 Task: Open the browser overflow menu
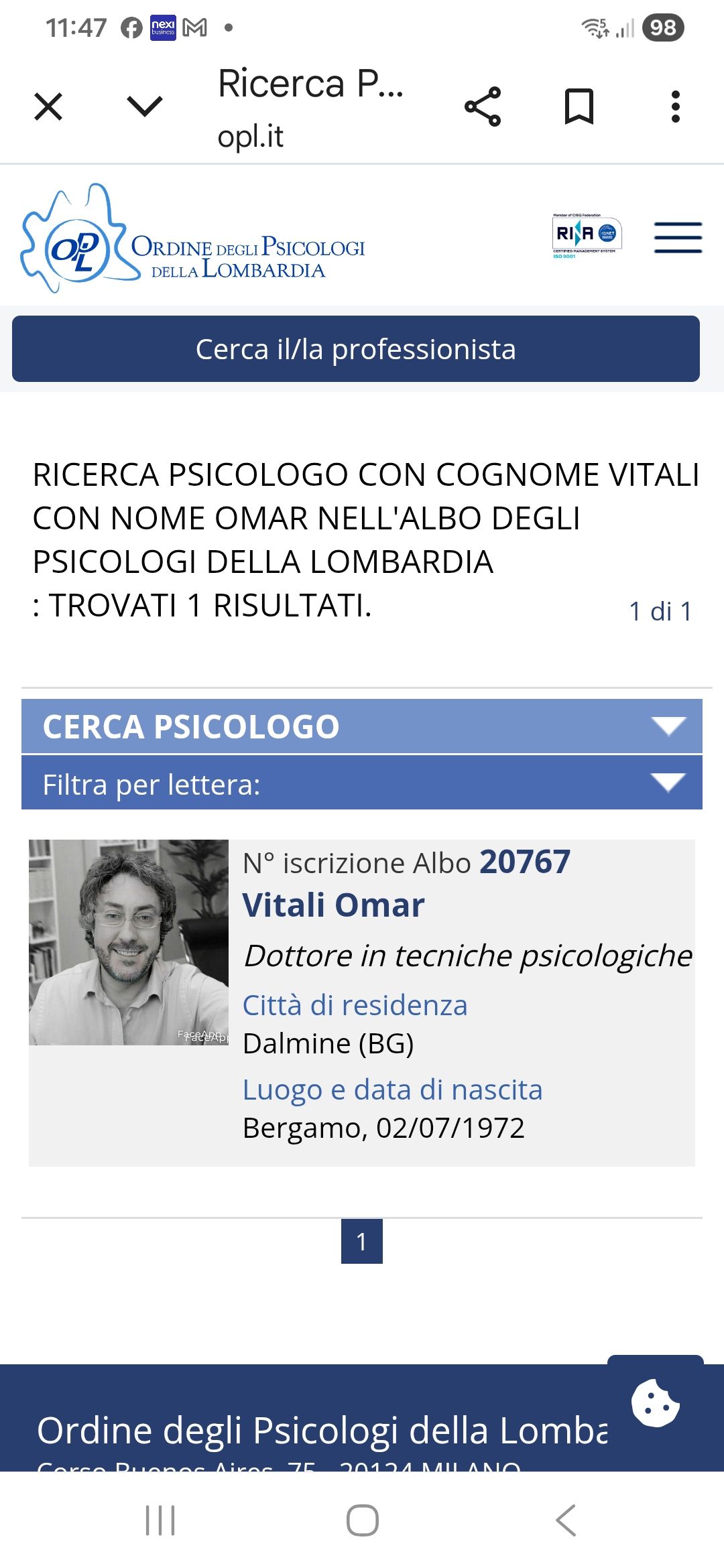point(676,107)
